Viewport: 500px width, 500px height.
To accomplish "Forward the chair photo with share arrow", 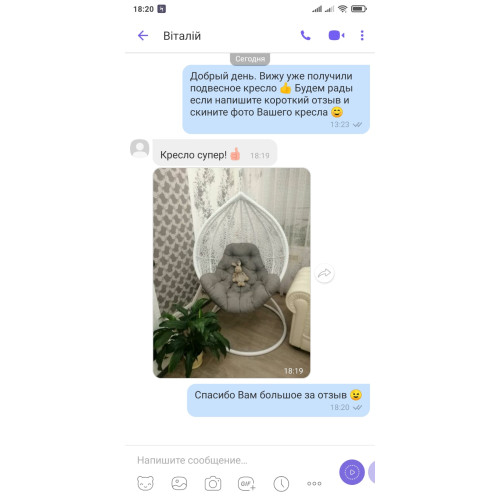I will pos(324,274).
